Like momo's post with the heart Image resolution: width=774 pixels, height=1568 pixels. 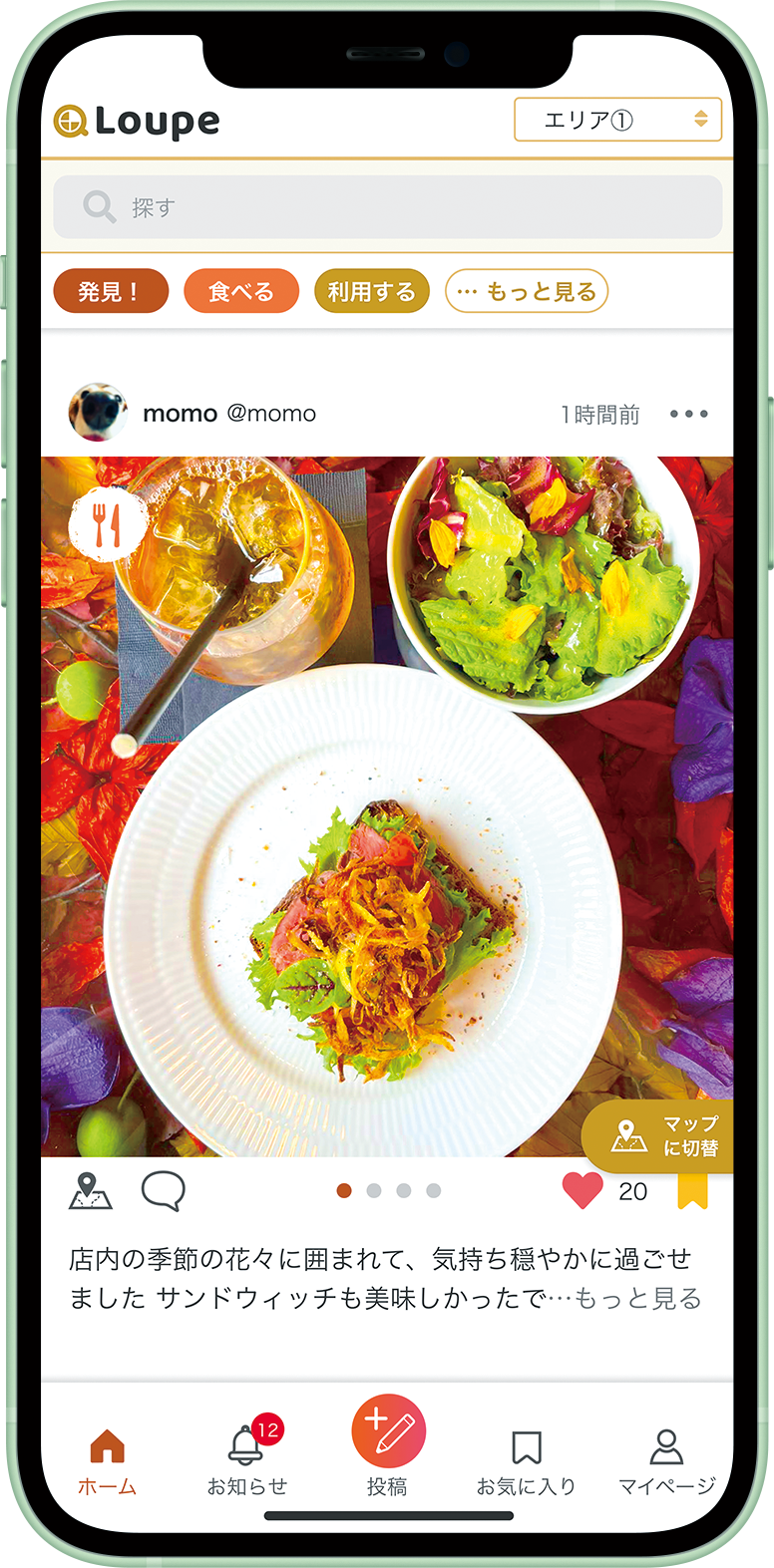point(582,1191)
